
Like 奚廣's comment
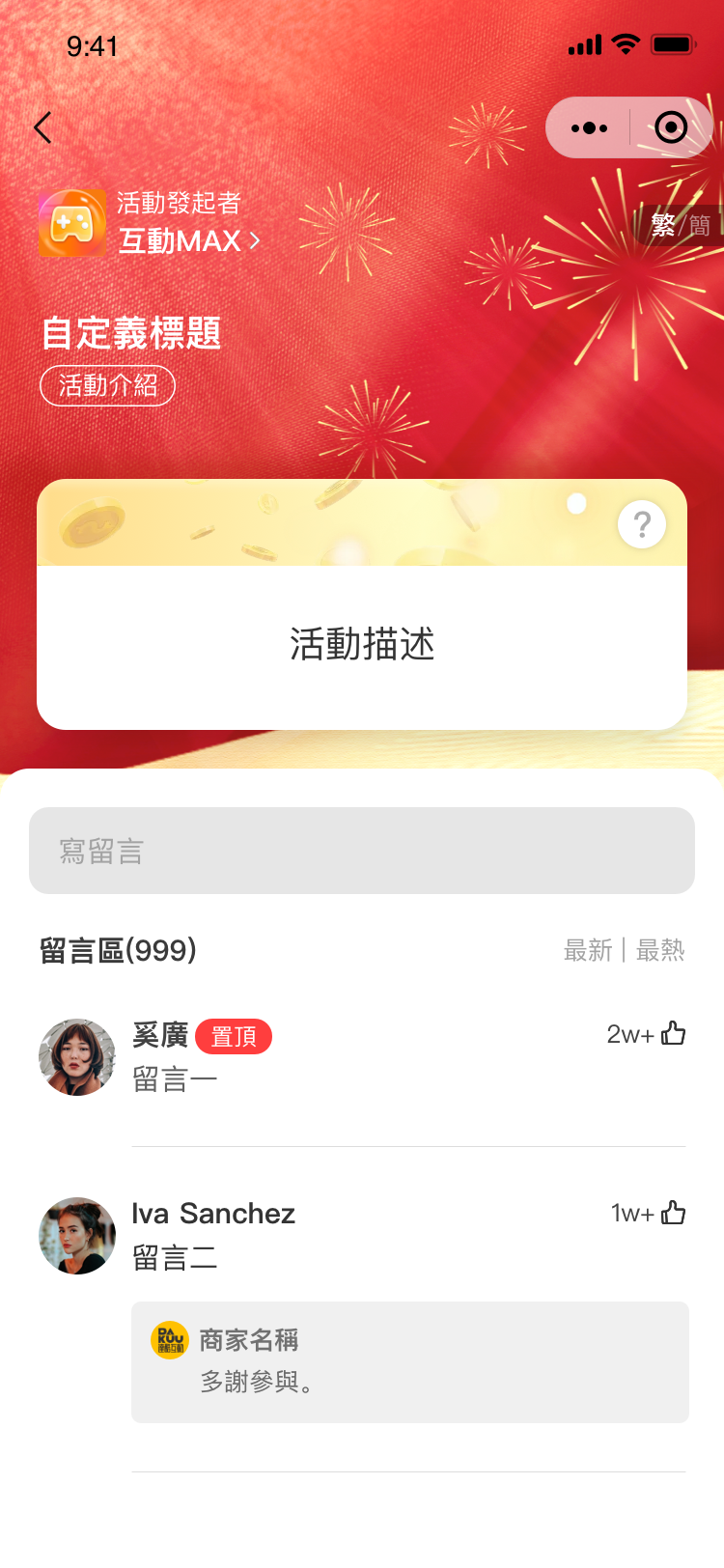click(x=674, y=1034)
